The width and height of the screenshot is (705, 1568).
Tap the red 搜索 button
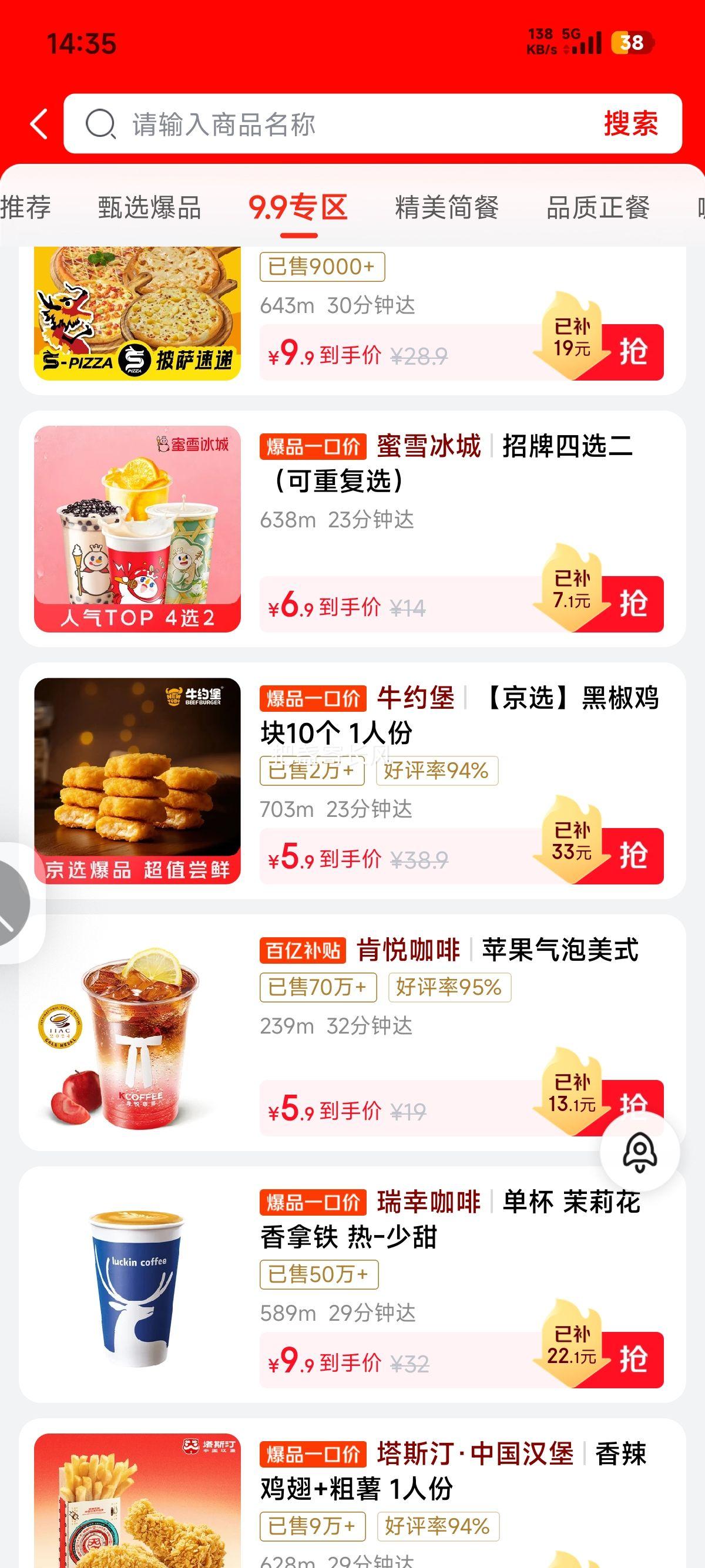630,124
